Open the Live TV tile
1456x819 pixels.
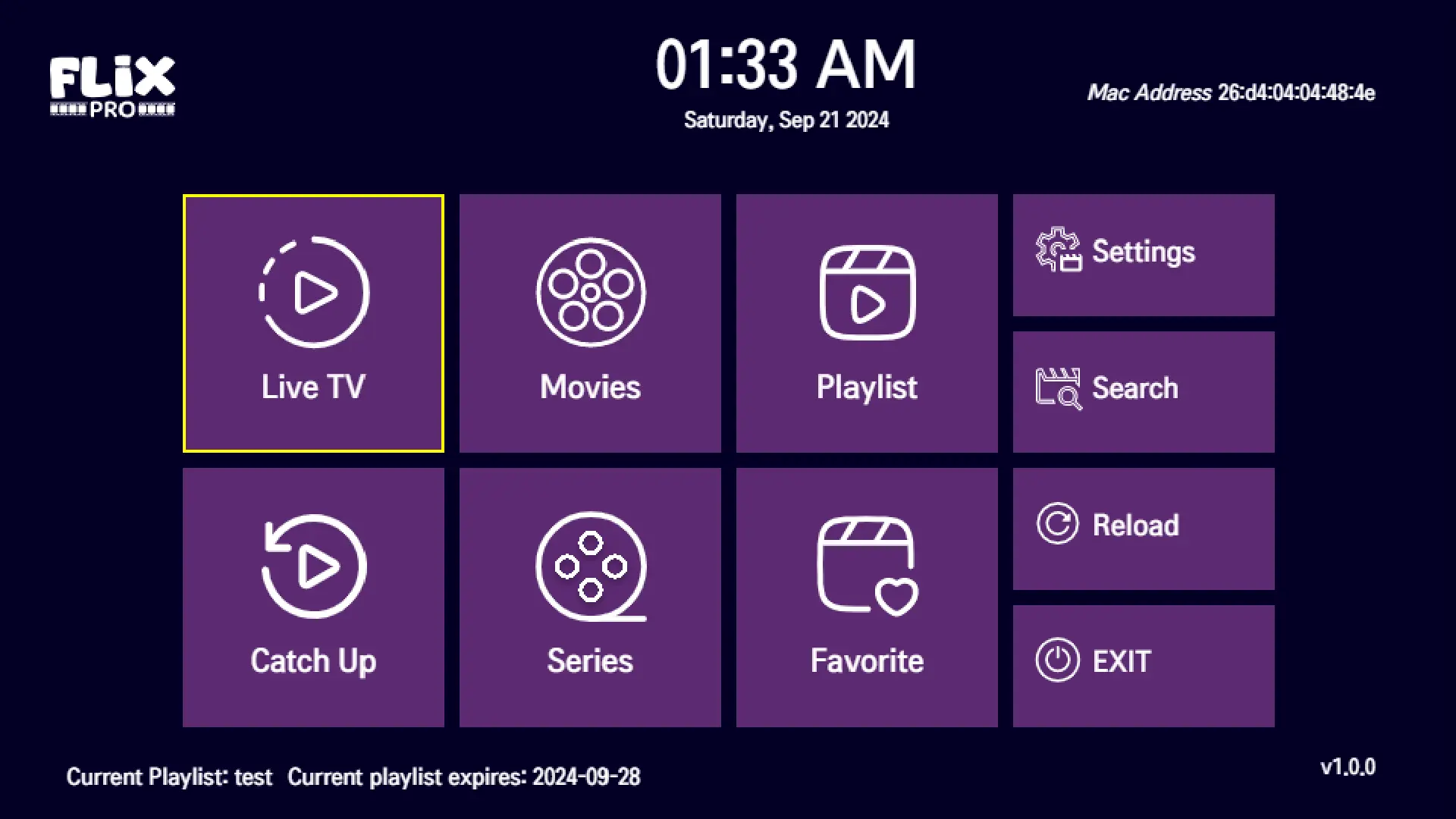tap(313, 324)
